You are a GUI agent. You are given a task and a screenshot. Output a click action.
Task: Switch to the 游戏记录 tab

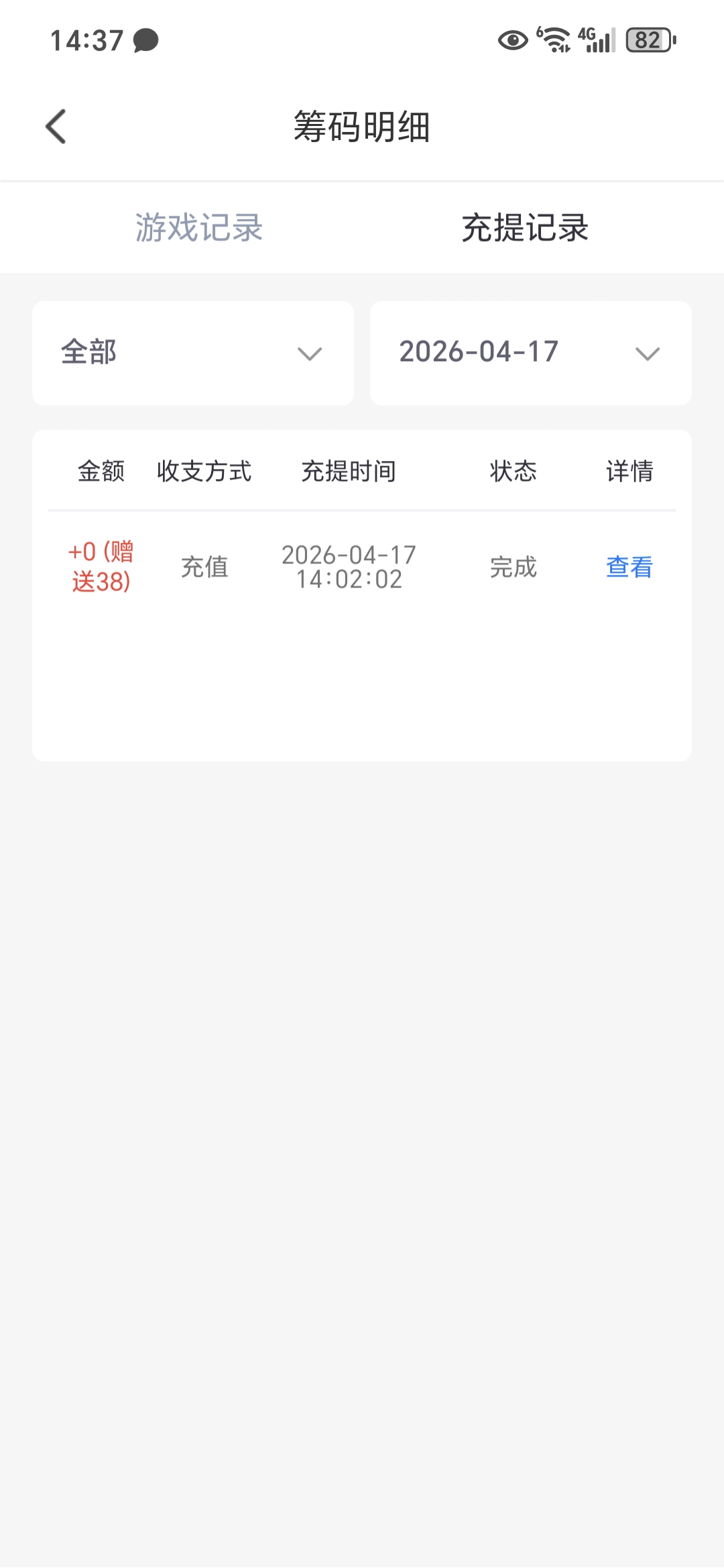(199, 228)
